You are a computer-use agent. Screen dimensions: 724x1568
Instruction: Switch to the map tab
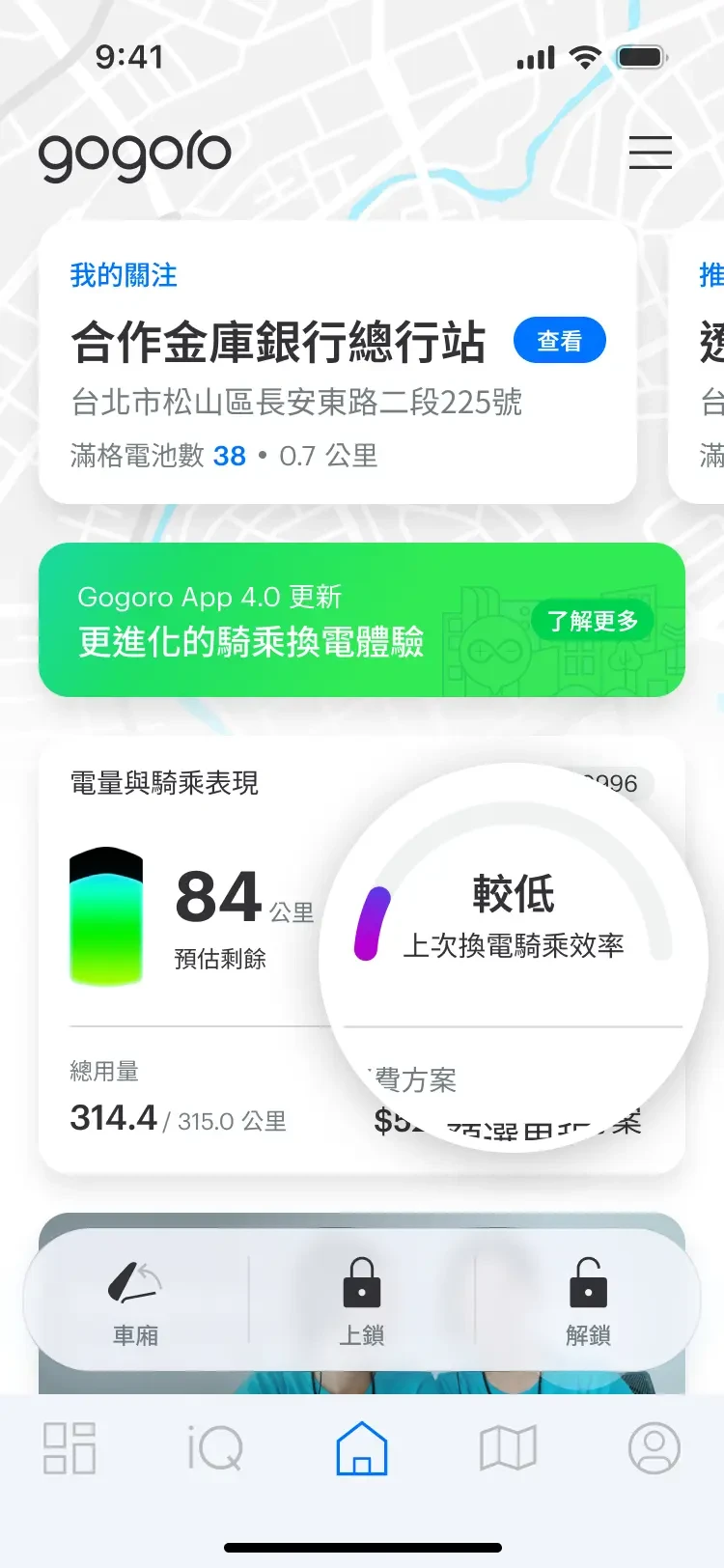508,1448
